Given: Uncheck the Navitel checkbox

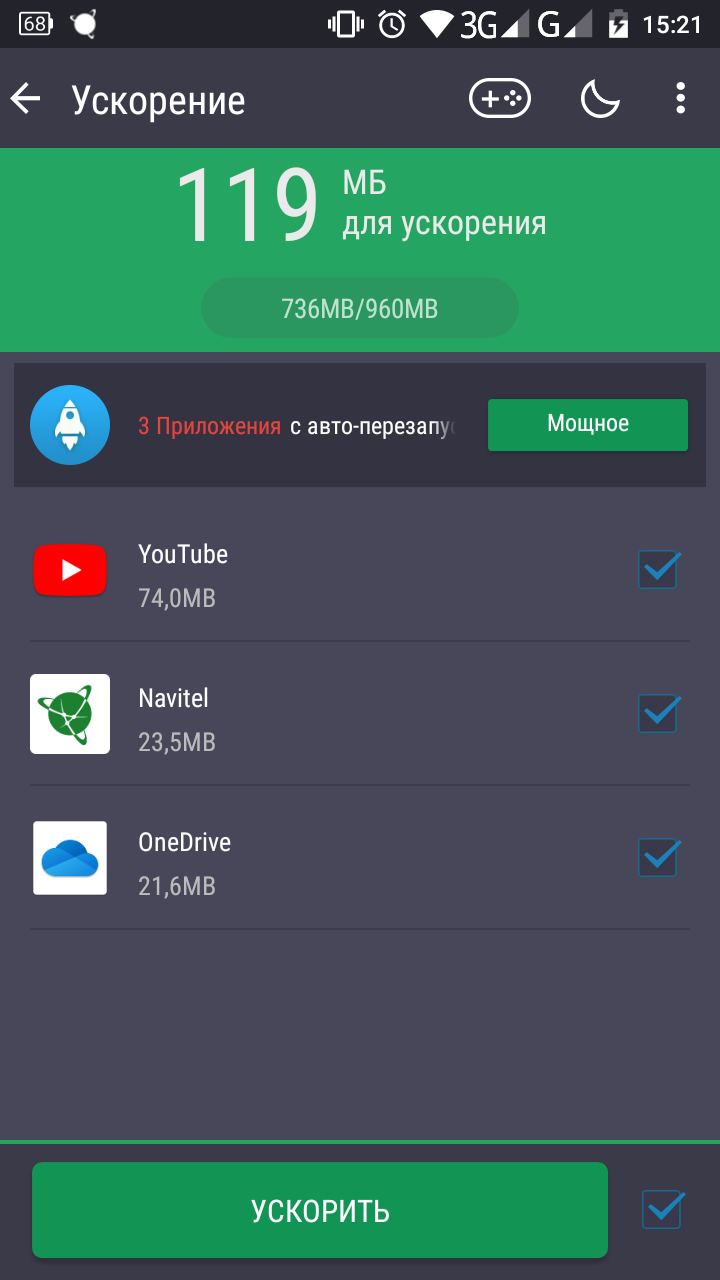Looking at the screenshot, I should tap(659, 714).
